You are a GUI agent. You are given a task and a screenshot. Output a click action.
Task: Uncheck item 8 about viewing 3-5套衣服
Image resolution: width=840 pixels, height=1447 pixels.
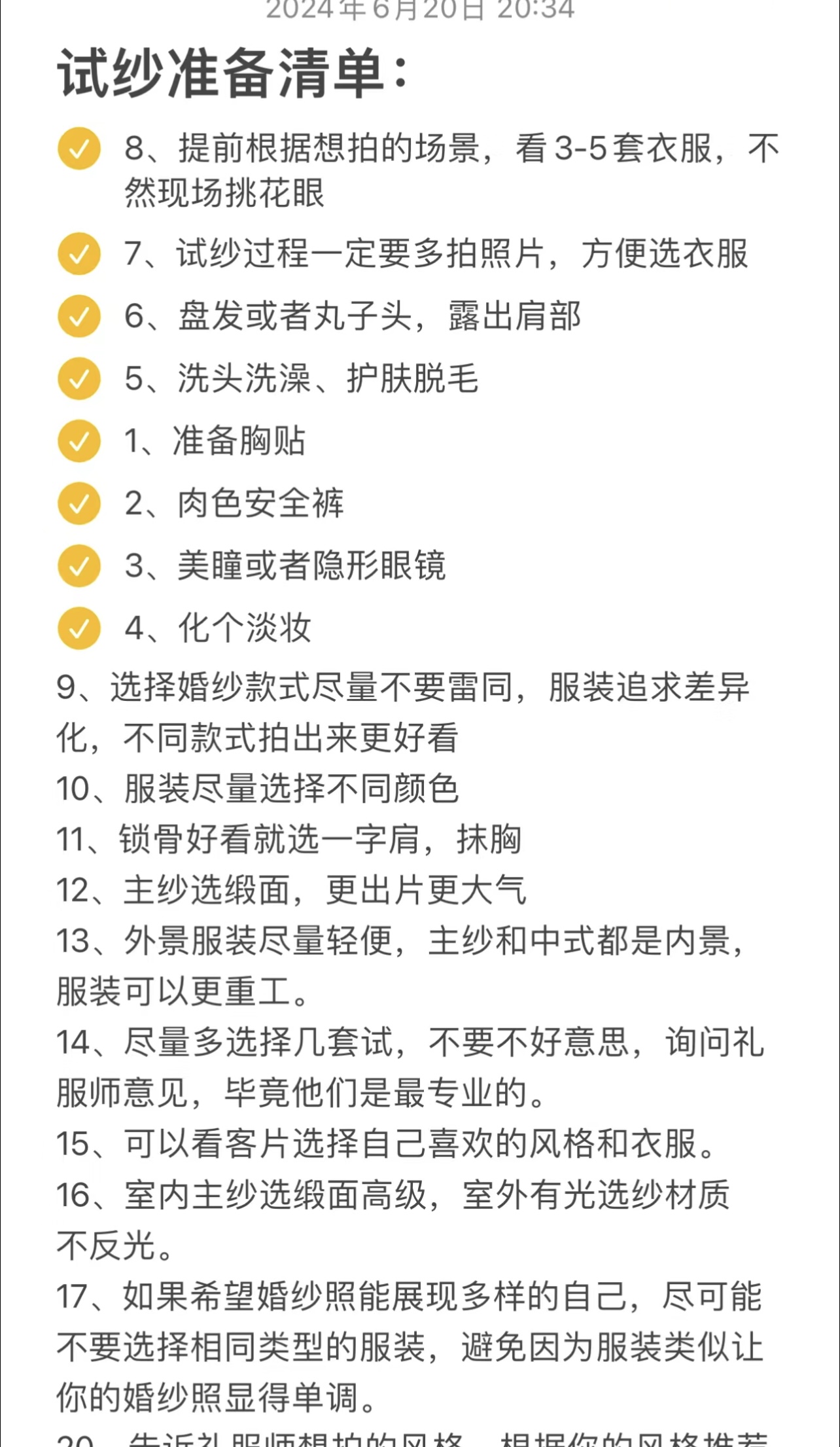coord(79,149)
